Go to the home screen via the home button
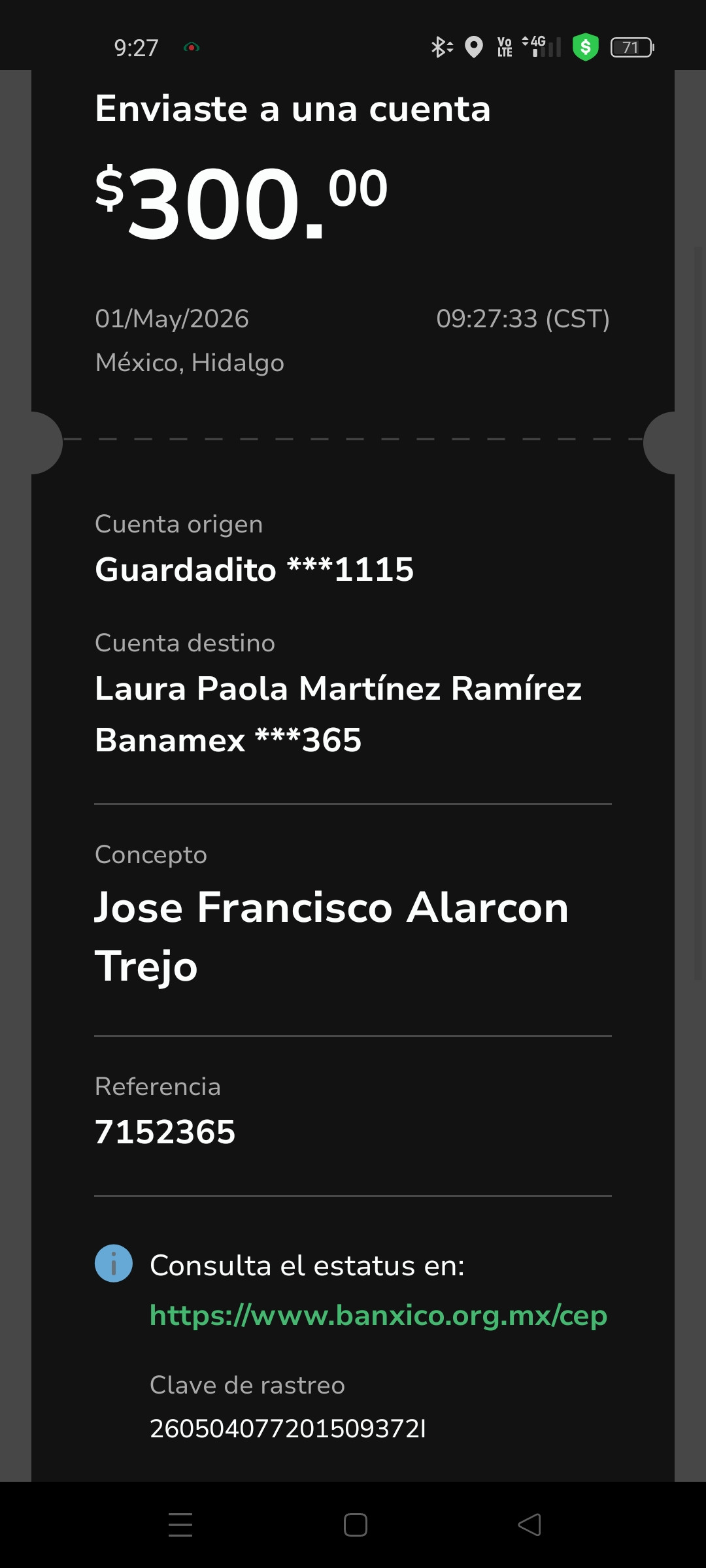 tap(355, 1525)
